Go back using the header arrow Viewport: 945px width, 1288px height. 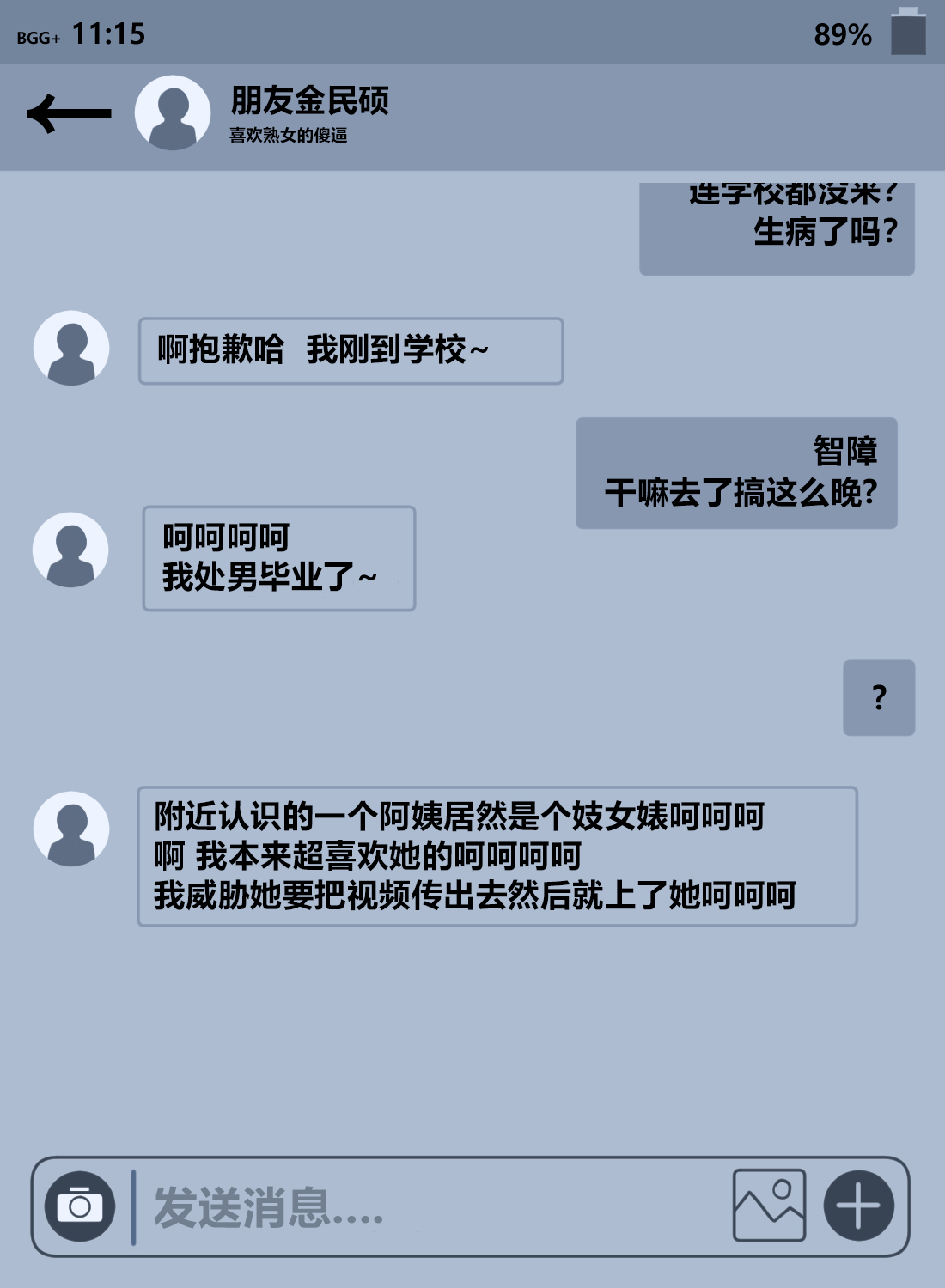pos(69,113)
